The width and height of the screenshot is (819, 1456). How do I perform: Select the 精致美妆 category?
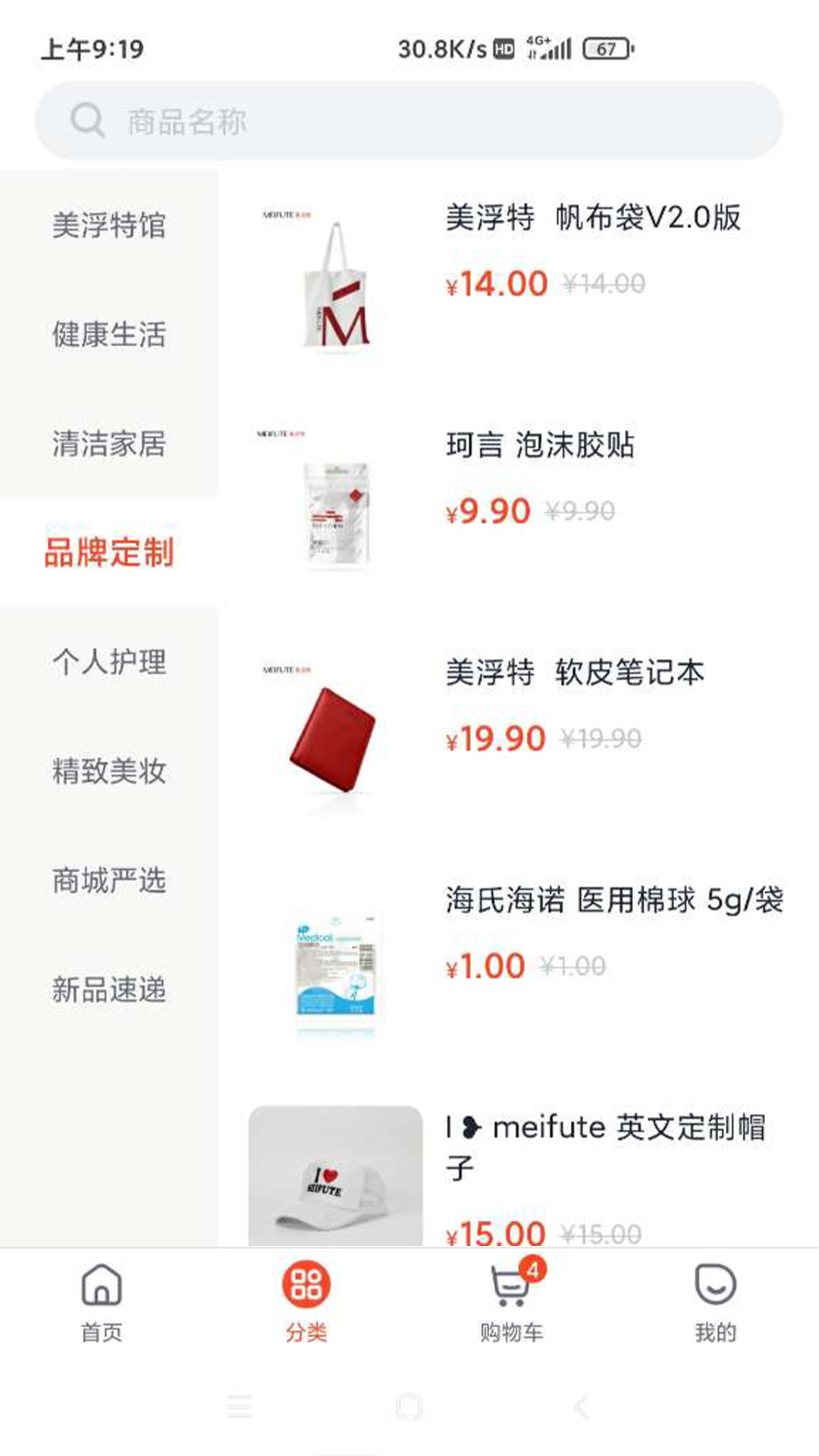click(x=110, y=772)
